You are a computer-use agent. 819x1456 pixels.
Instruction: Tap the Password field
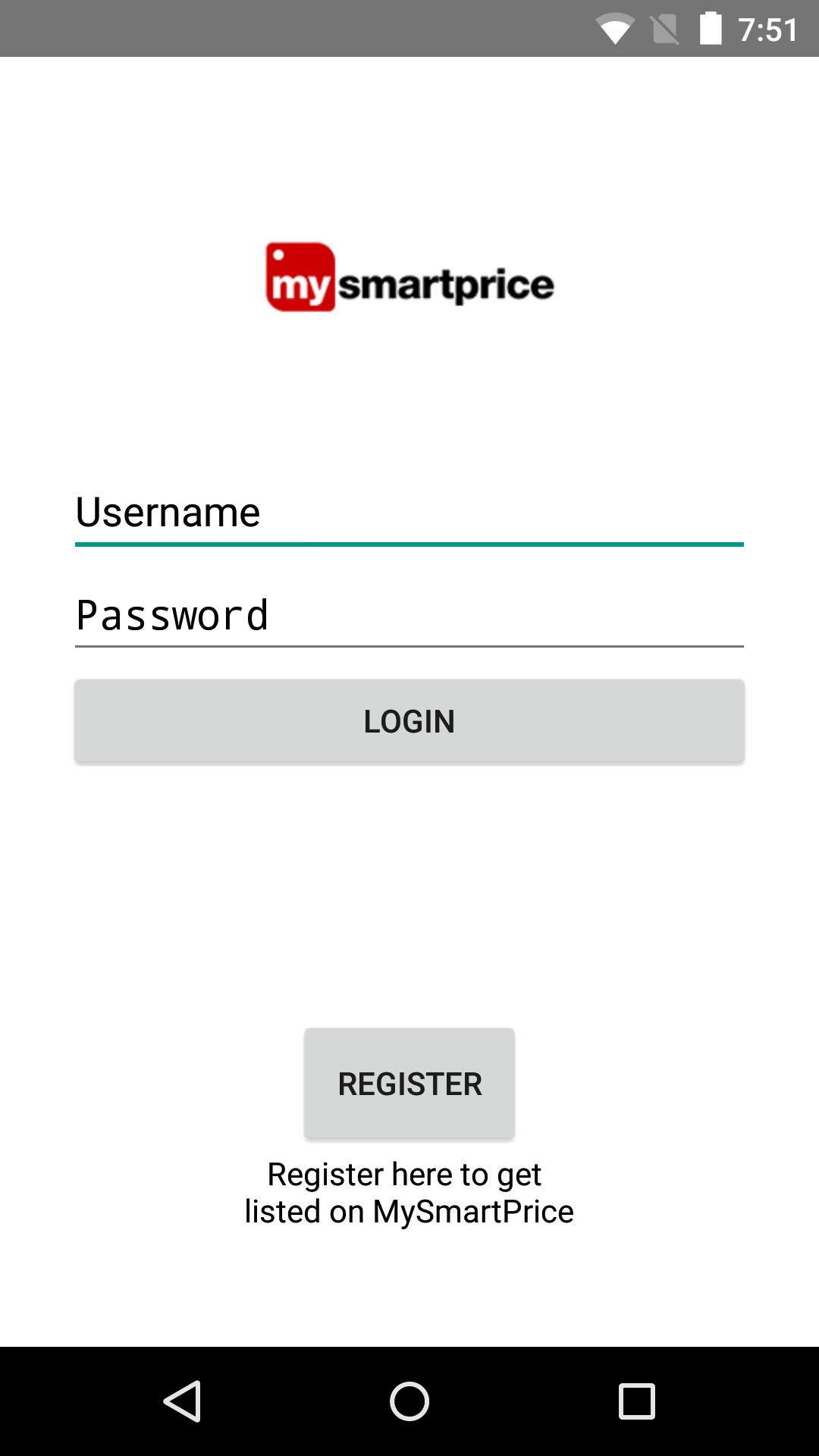409,615
